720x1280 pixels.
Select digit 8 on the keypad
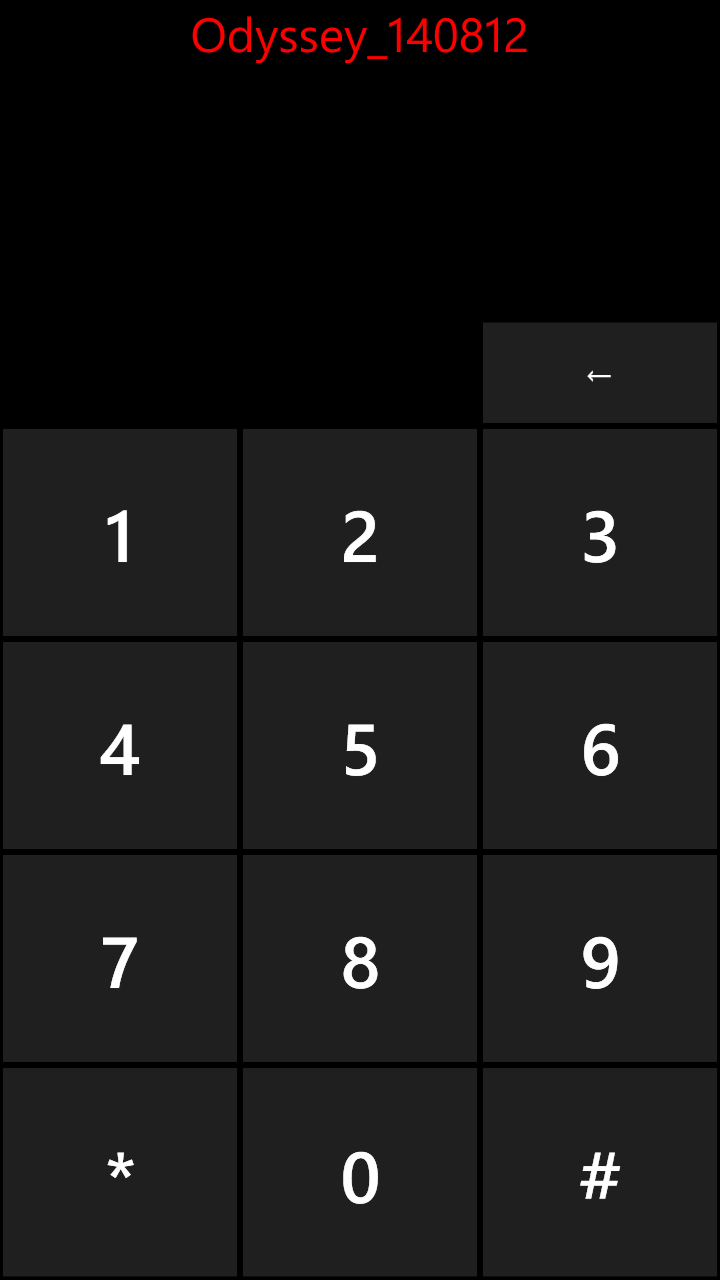360,959
